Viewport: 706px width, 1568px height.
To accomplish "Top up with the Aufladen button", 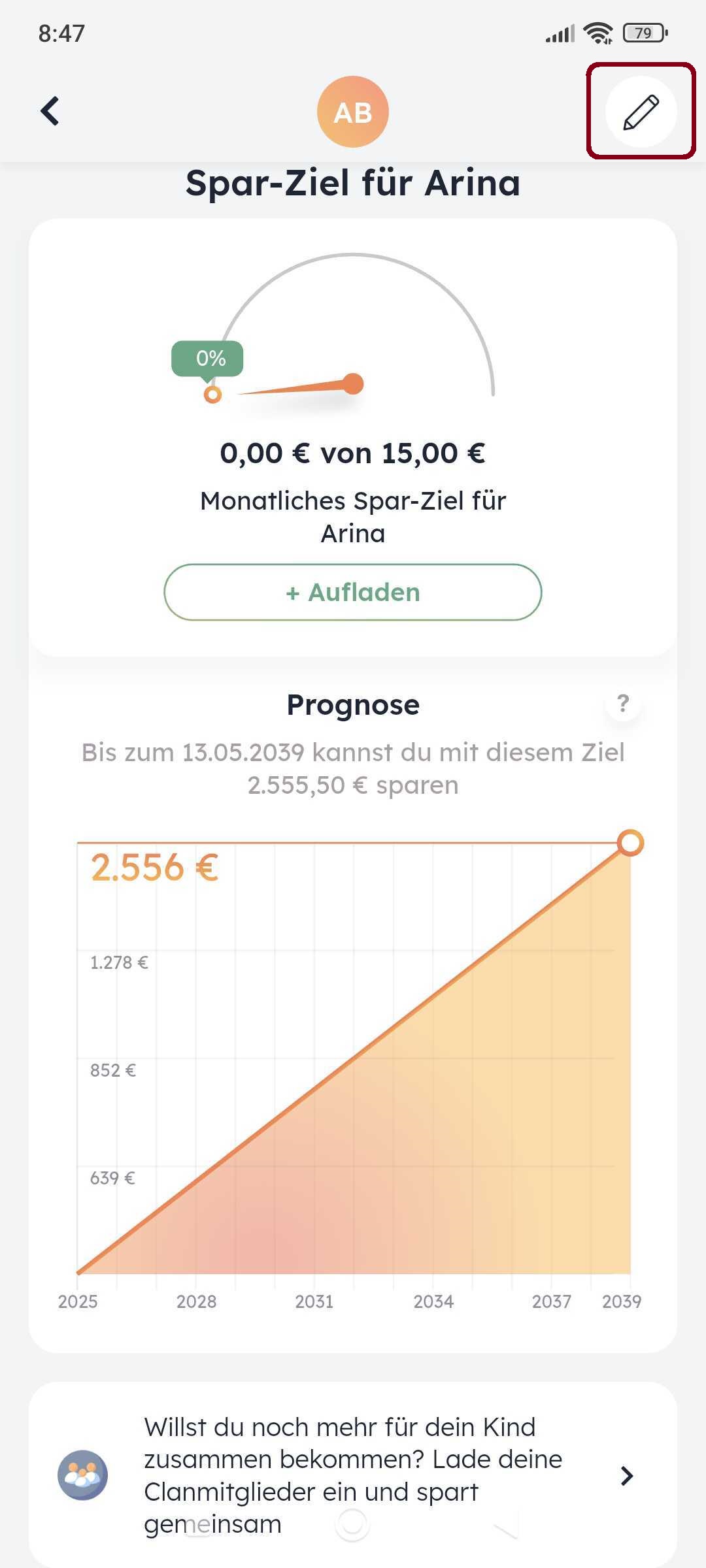I will pyautogui.click(x=353, y=592).
